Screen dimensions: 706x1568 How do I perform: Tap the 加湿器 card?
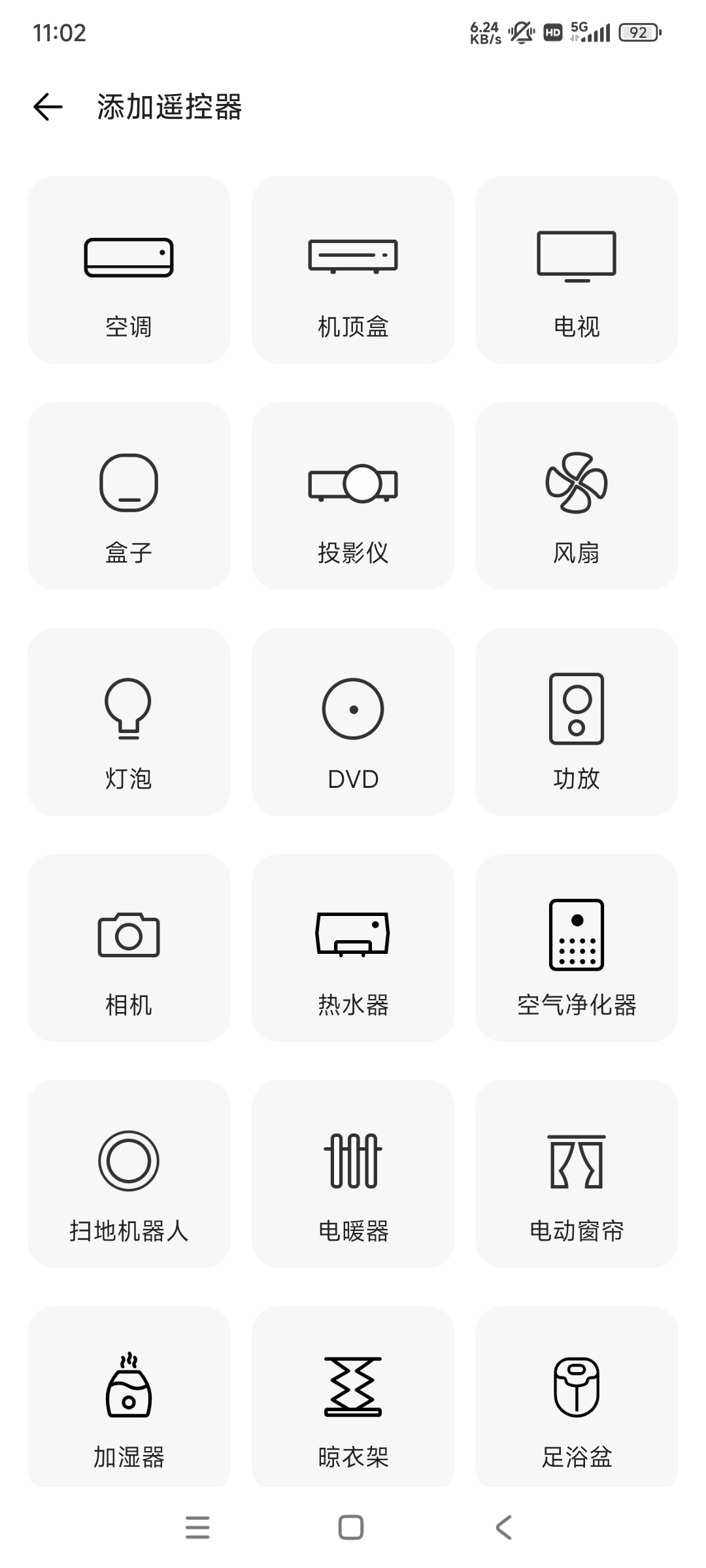pyautogui.click(x=129, y=1398)
